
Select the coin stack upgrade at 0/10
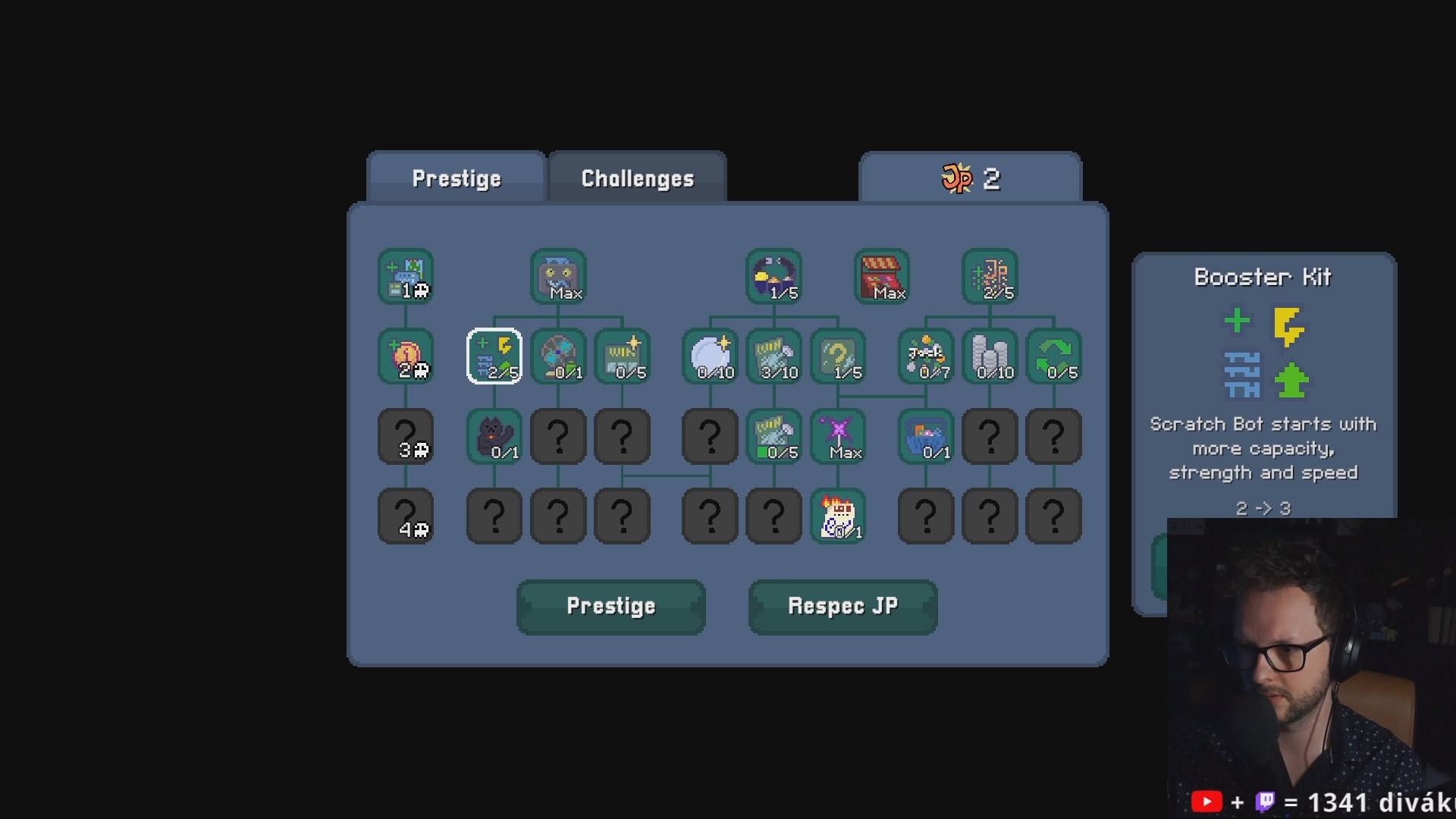990,356
